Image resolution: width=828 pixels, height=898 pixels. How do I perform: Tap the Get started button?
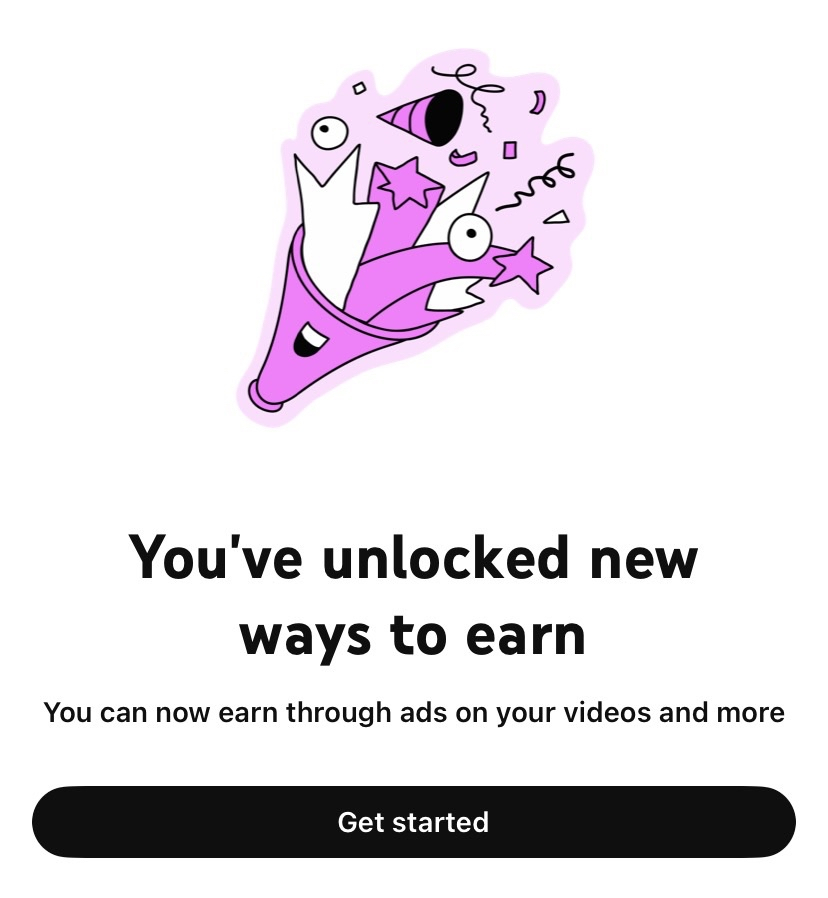coord(414,822)
